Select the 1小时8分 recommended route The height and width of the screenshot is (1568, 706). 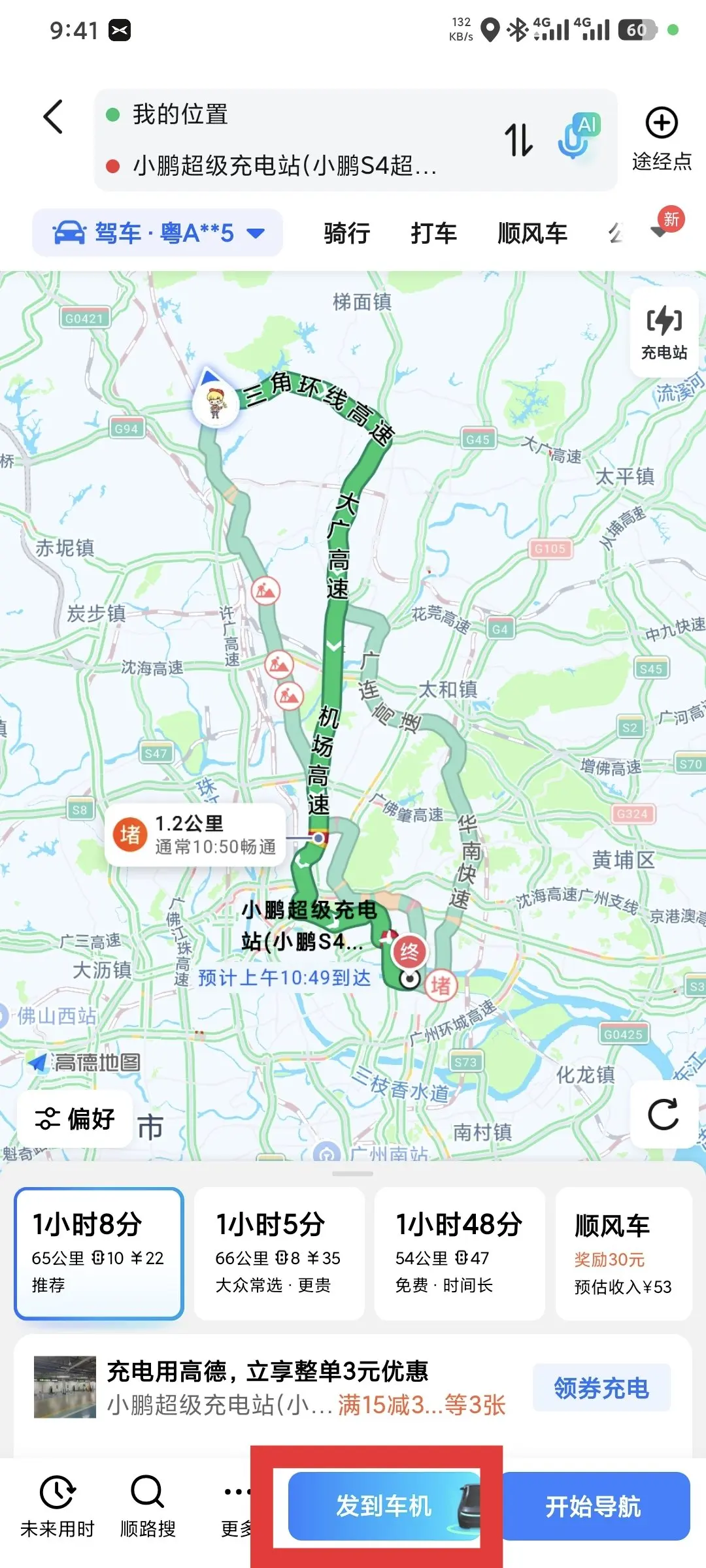[99, 1253]
